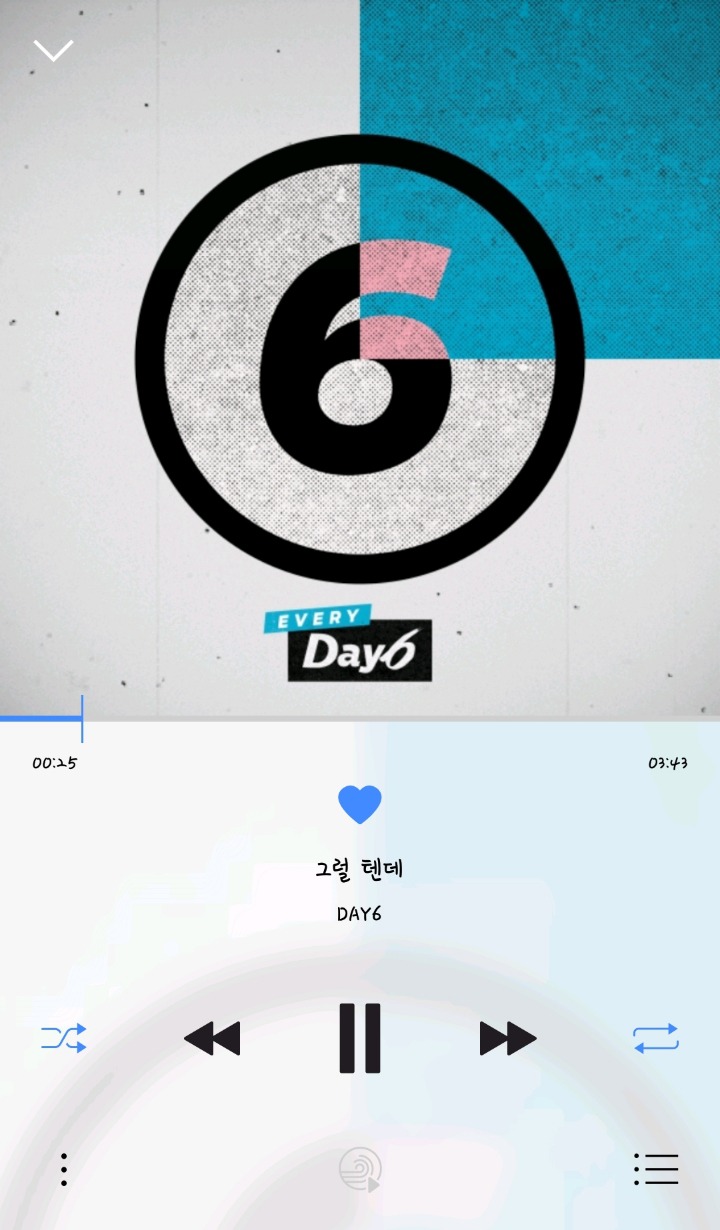Unlike the song with the heart icon
The height and width of the screenshot is (1230, 720).
360,804
